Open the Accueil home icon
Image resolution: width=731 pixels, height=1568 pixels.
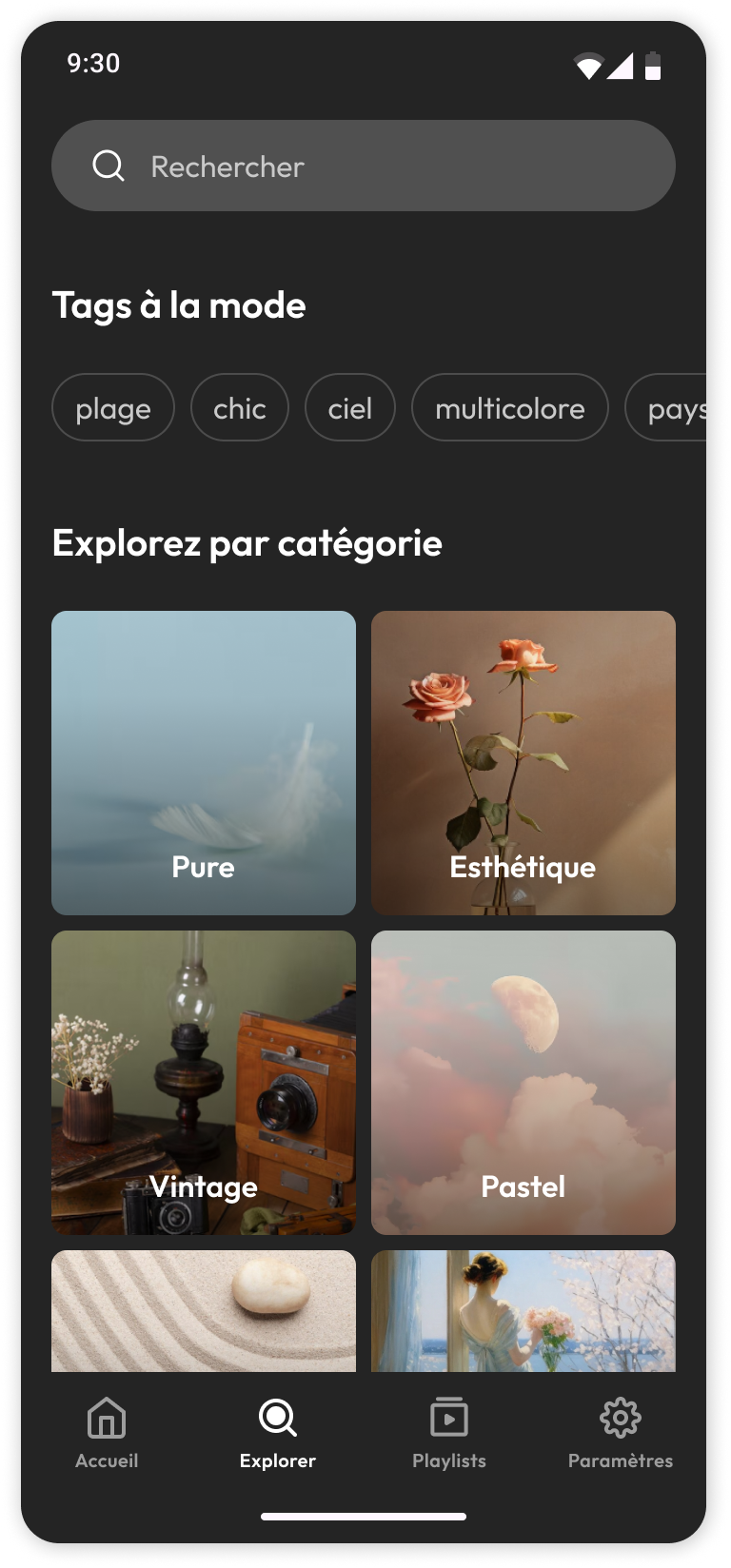point(106,1418)
